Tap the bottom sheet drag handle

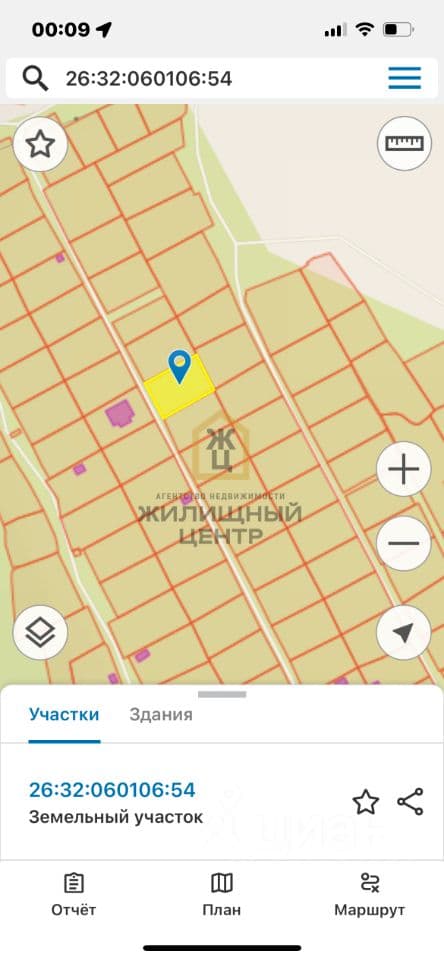pos(222,694)
